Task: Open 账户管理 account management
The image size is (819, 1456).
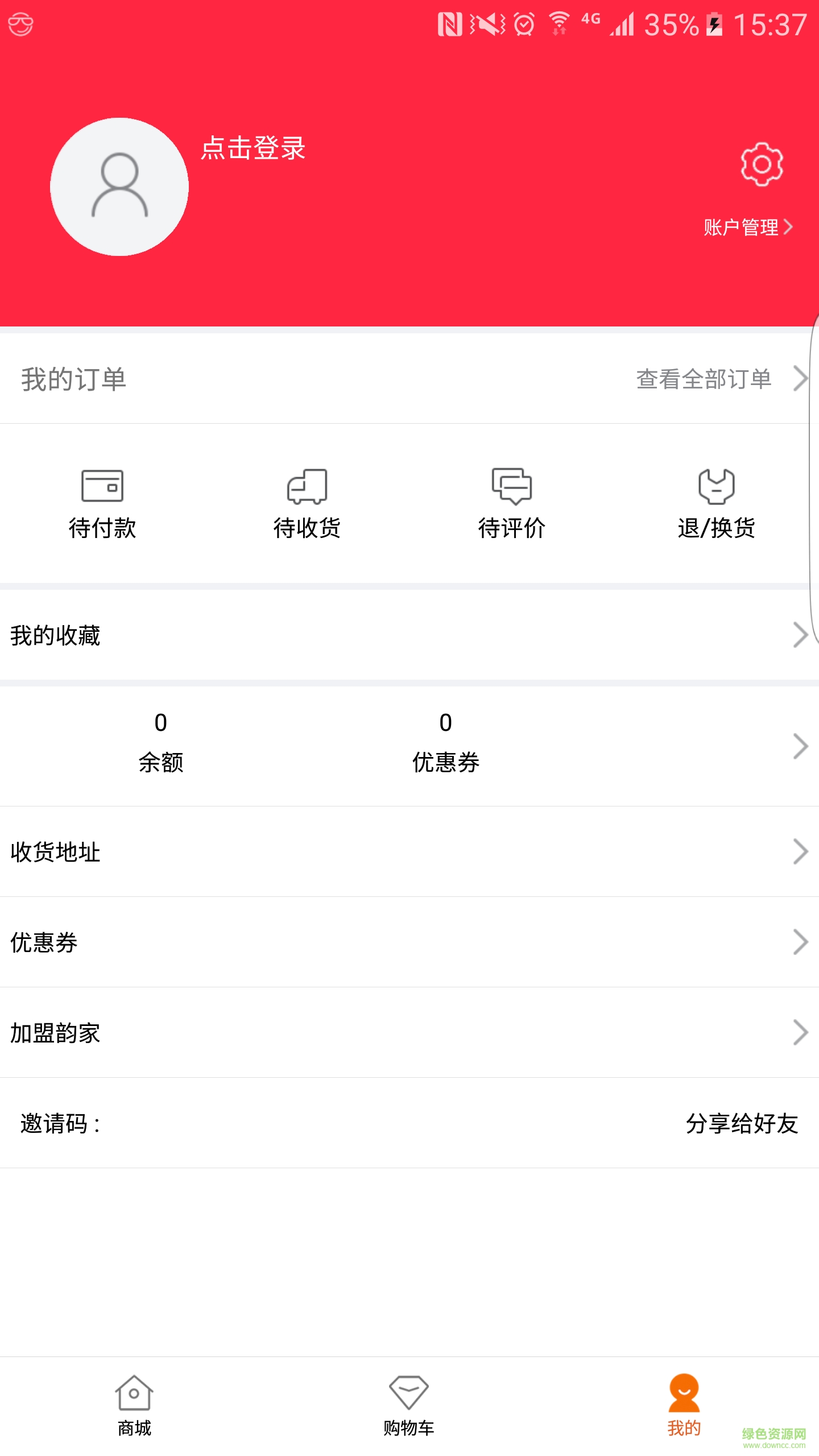Action: 747,227
